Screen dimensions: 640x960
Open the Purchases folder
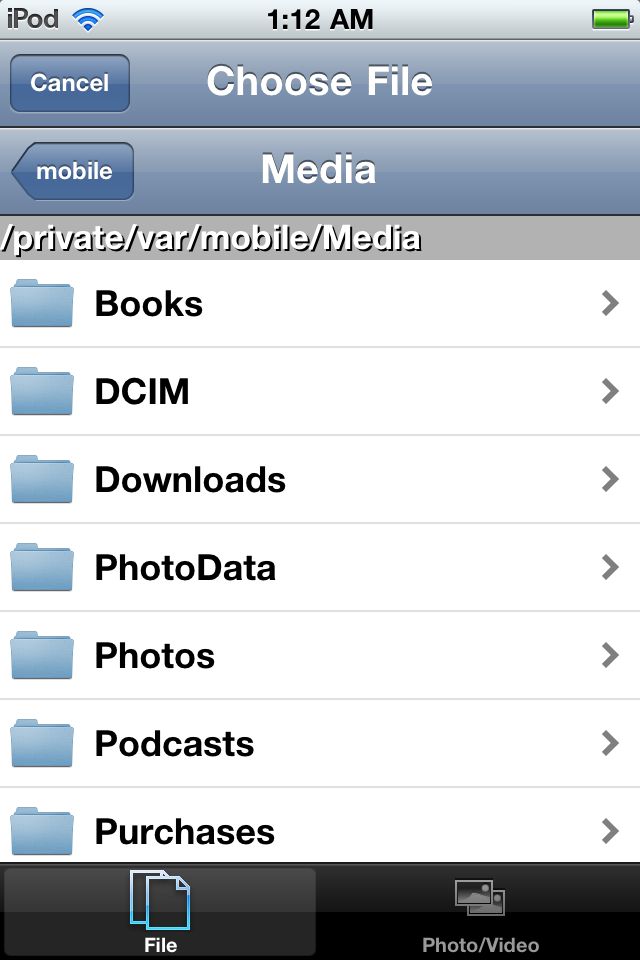click(320, 830)
